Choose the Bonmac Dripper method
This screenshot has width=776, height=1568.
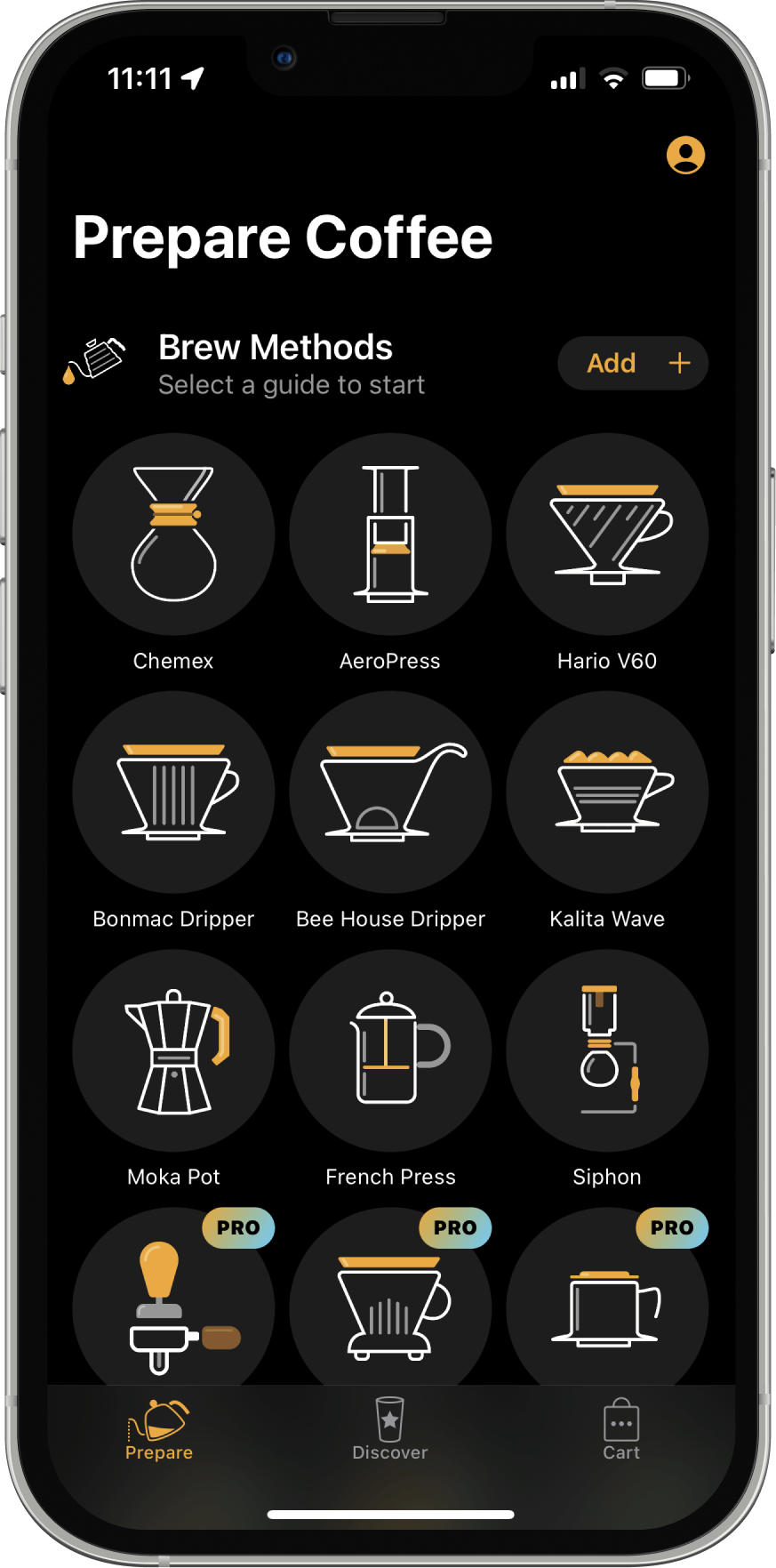click(x=173, y=792)
